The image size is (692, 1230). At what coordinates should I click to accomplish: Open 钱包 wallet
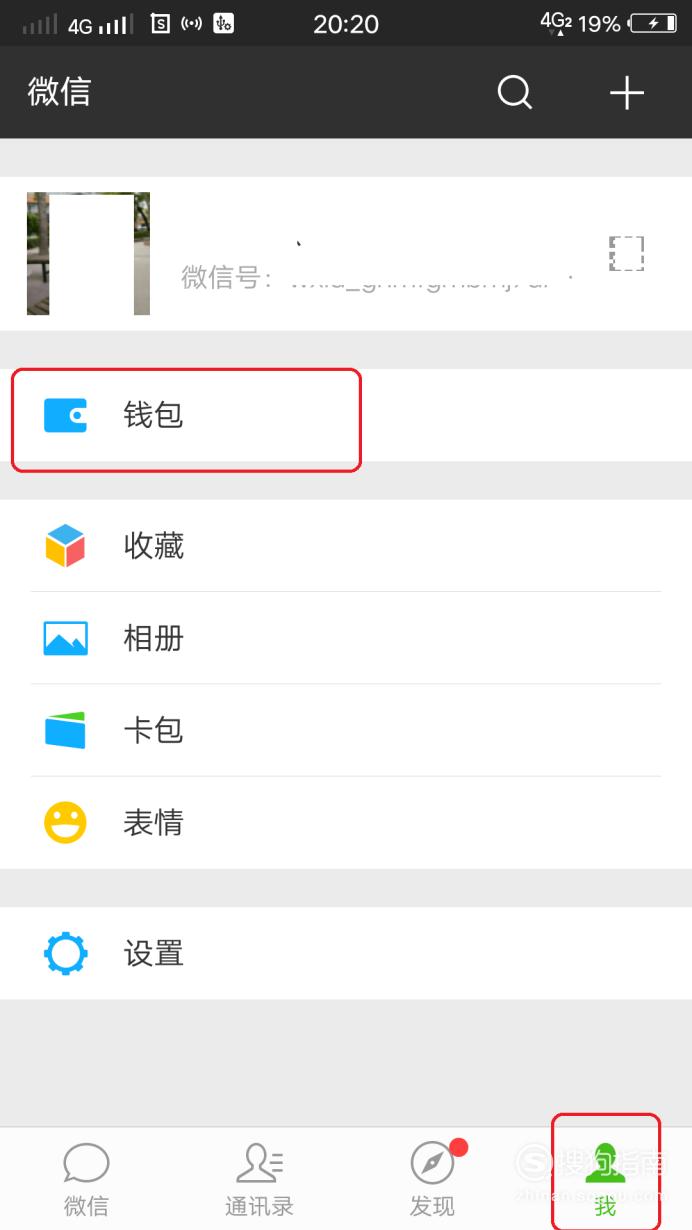(346, 415)
